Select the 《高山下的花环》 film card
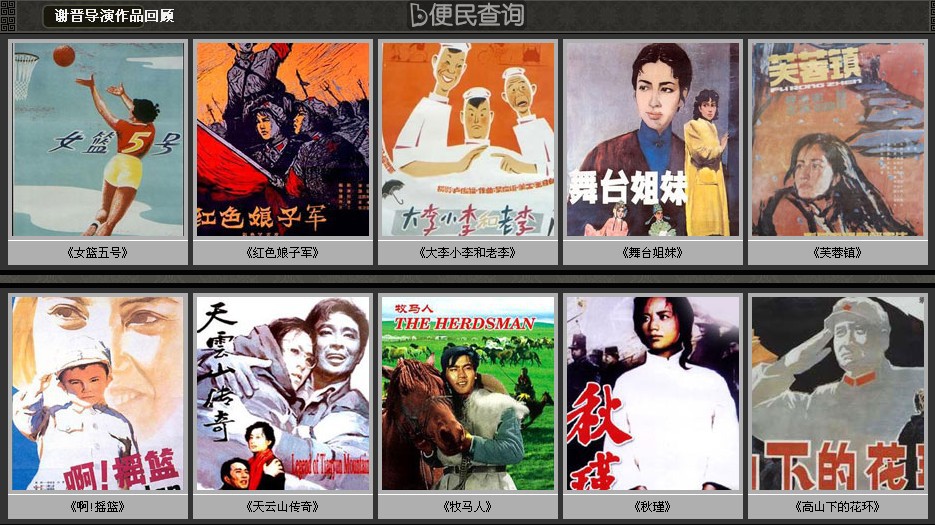The height and width of the screenshot is (525, 935). (x=838, y=393)
